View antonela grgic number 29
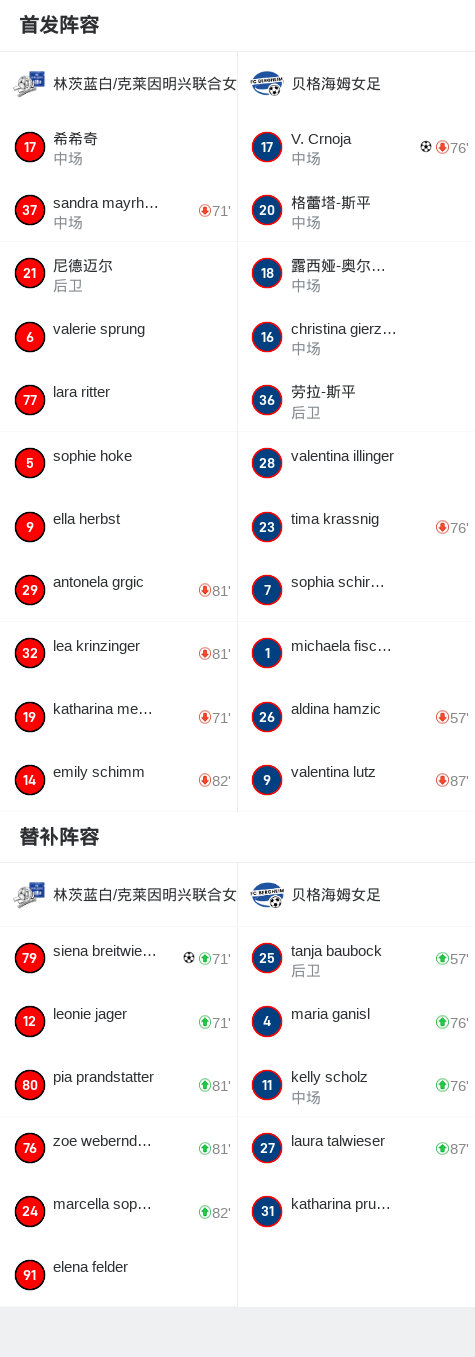475x1357 pixels. click(x=118, y=590)
